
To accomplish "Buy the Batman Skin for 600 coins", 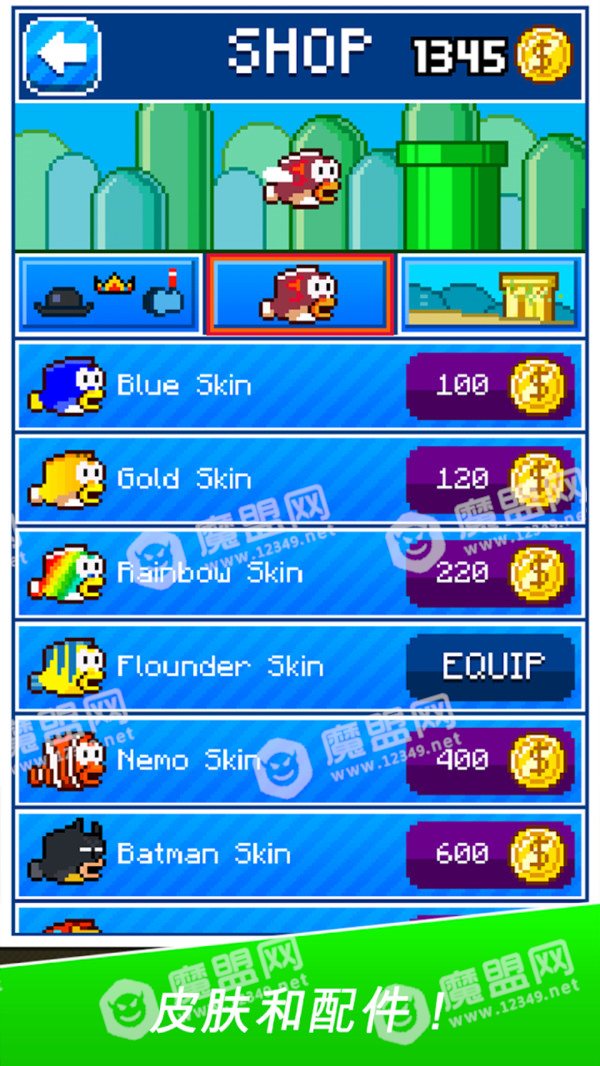I will click(491, 855).
